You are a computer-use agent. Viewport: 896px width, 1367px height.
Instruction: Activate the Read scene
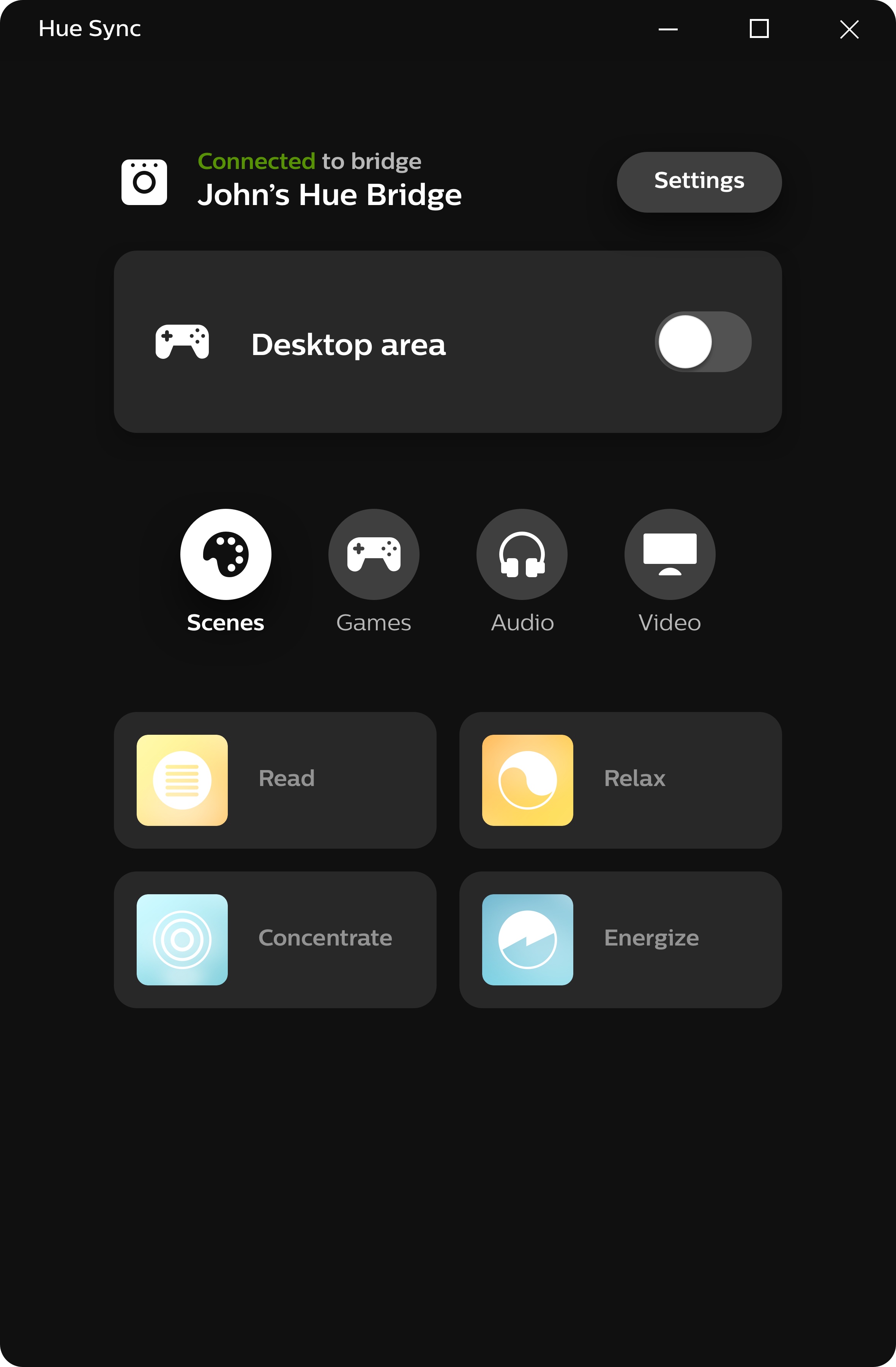point(275,780)
